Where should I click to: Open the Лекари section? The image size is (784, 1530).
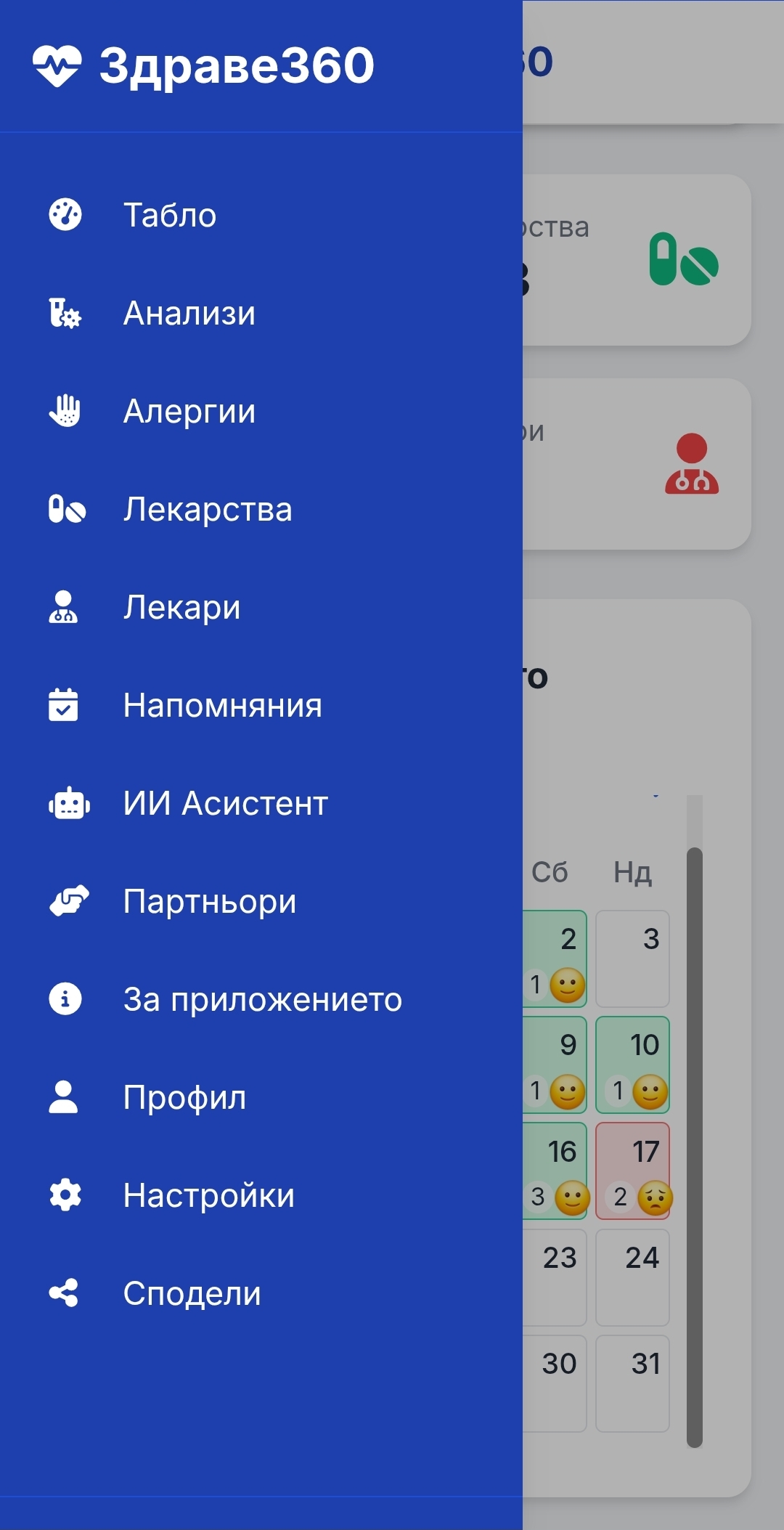181,608
